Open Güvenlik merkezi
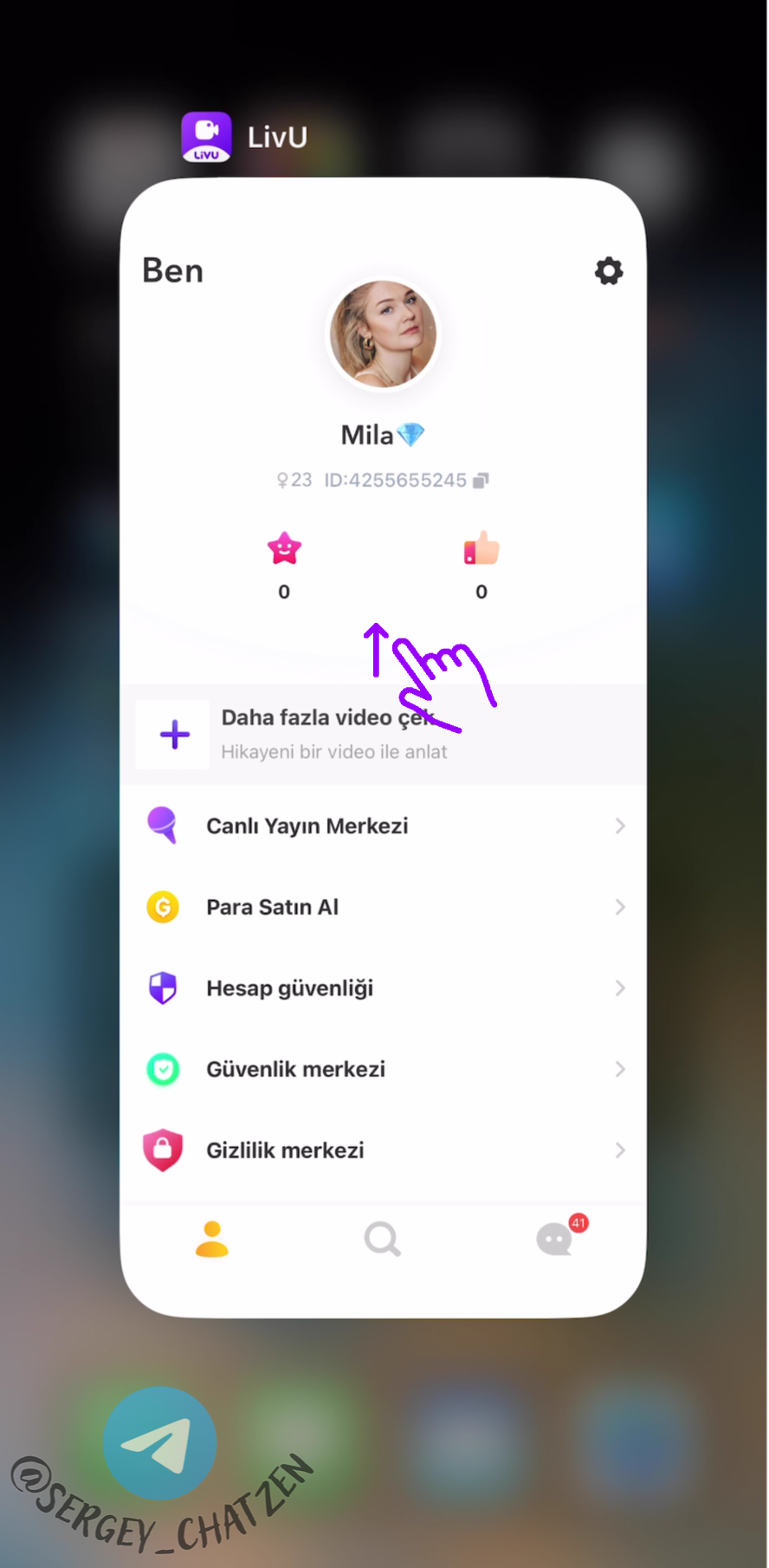Image resolution: width=769 pixels, height=1568 pixels. [x=383, y=1069]
